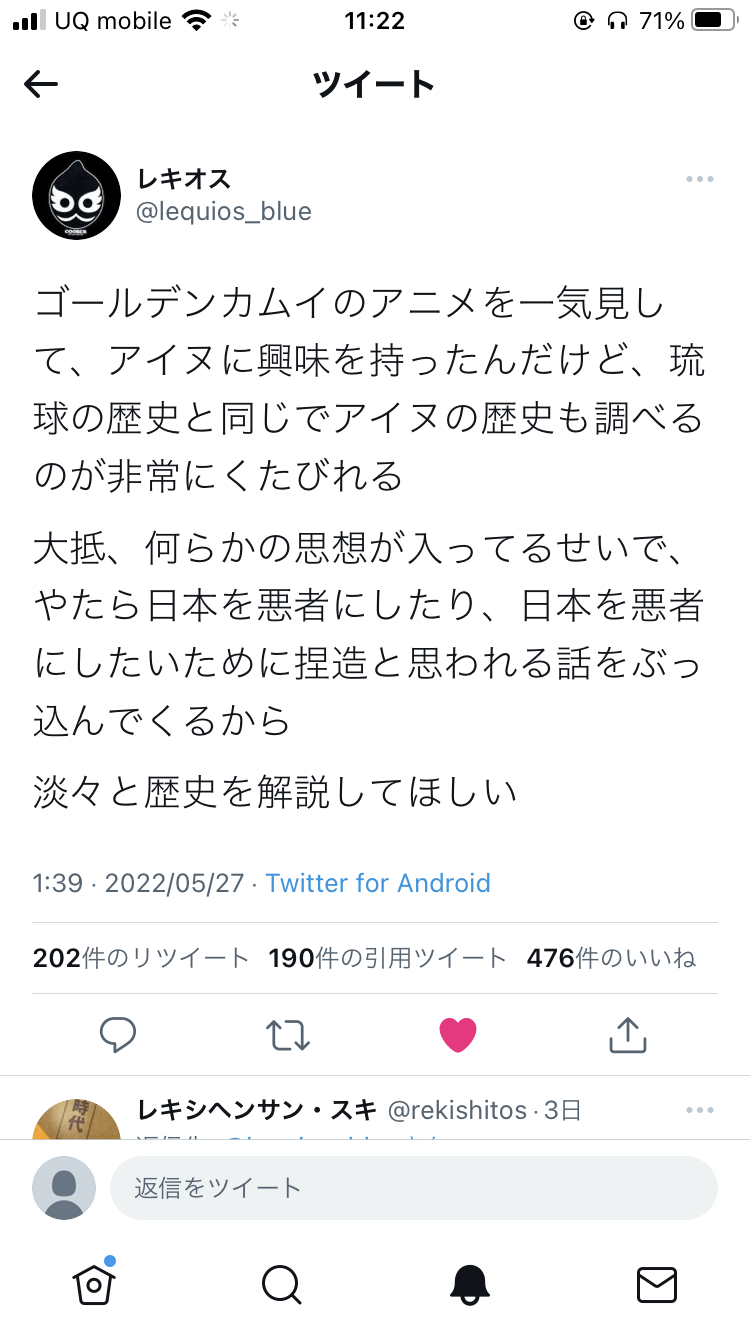
Task: Reply with the speech bubble icon
Action: (118, 1035)
